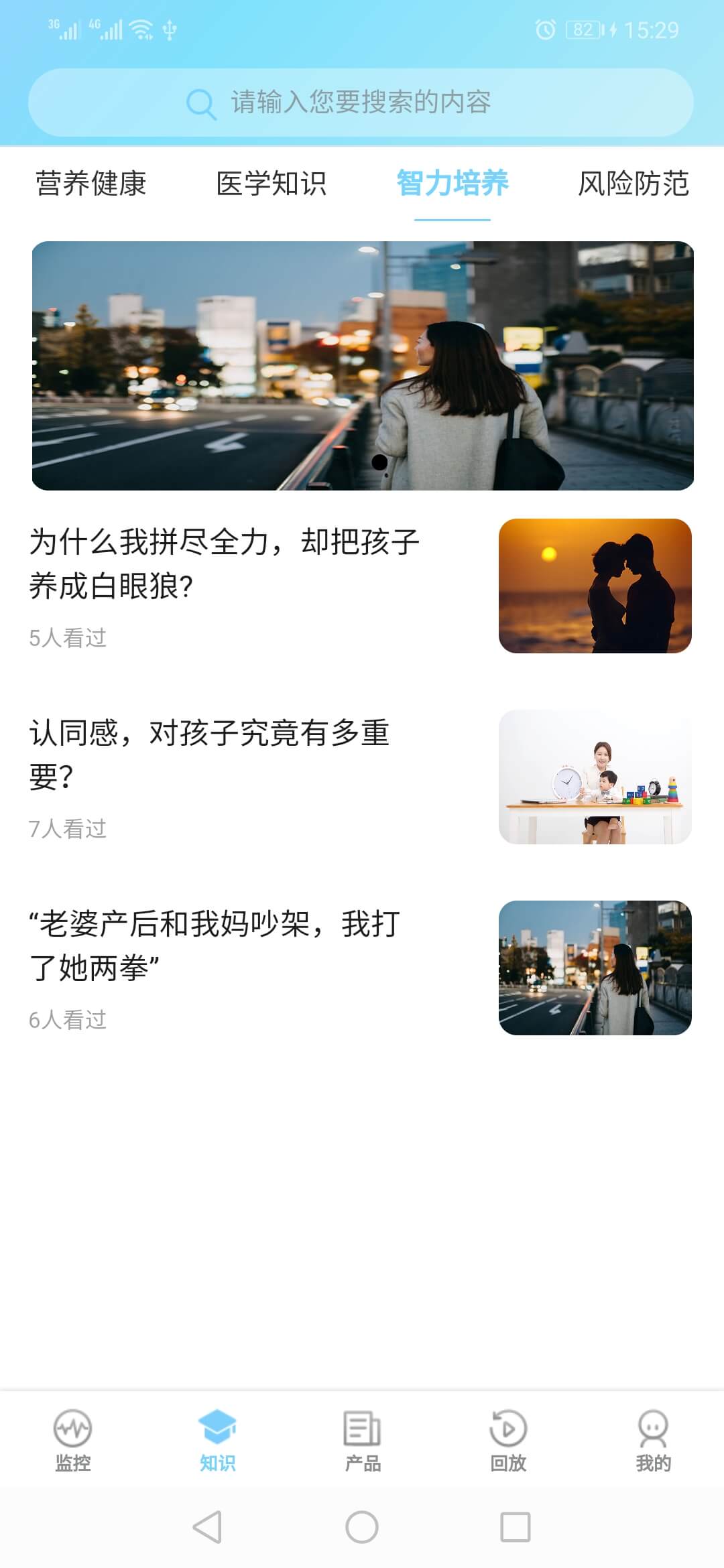This screenshot has height=1568, width=724.
Task: Tap the system back button
Action: coord(207,1527)
